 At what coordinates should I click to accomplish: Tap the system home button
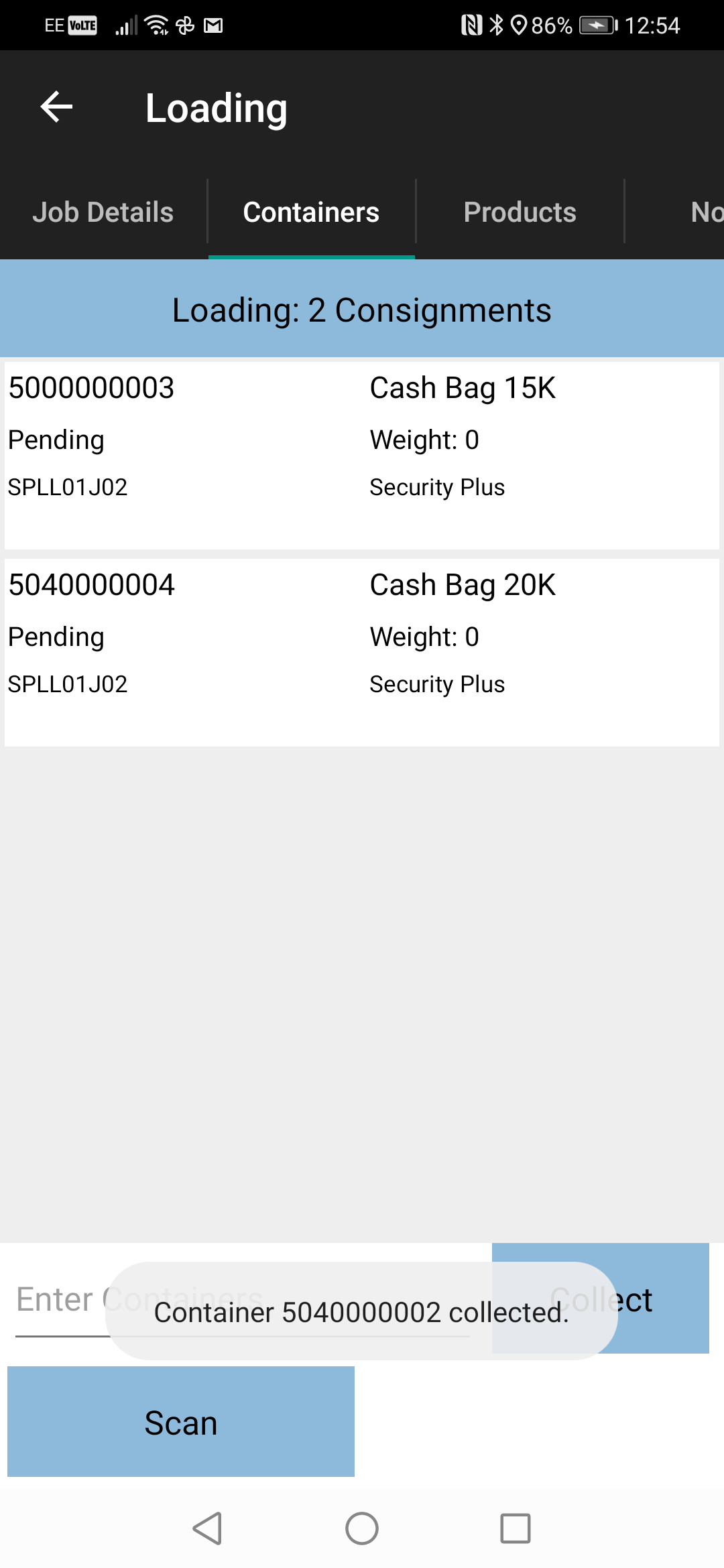coord(362,1528)
